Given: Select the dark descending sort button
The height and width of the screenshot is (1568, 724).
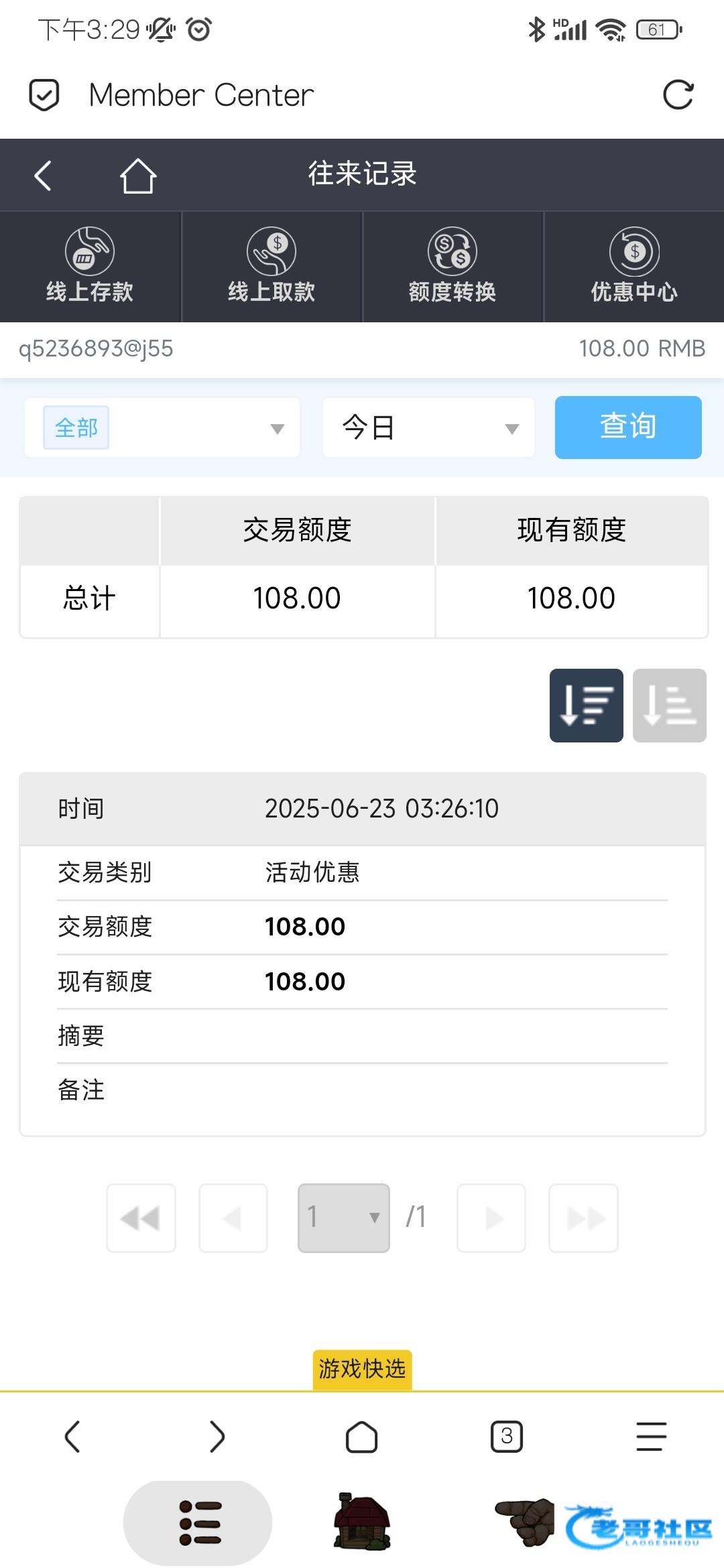Looking at the screenshot, I should [587, 706].
